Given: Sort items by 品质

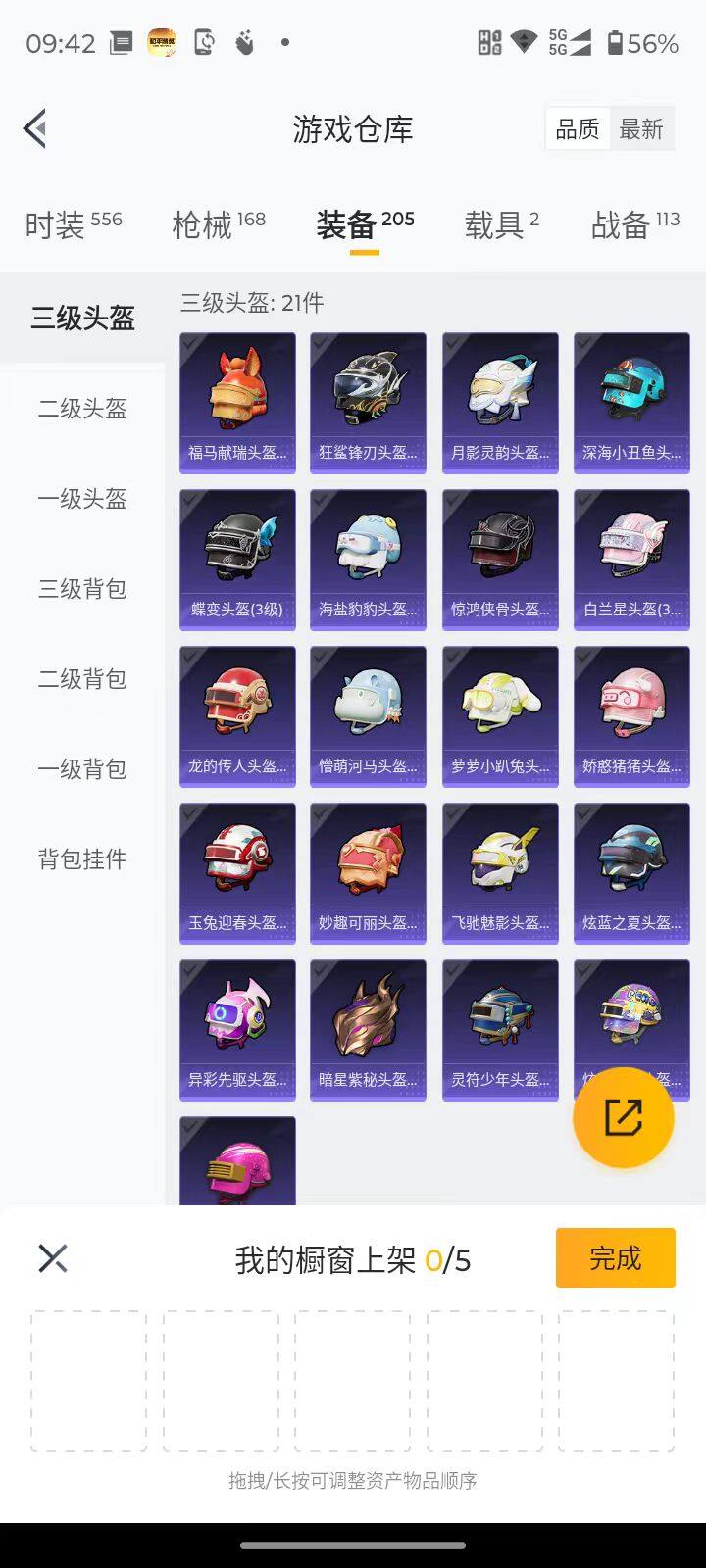Looking at the screenshot, I should coord(577,129).
